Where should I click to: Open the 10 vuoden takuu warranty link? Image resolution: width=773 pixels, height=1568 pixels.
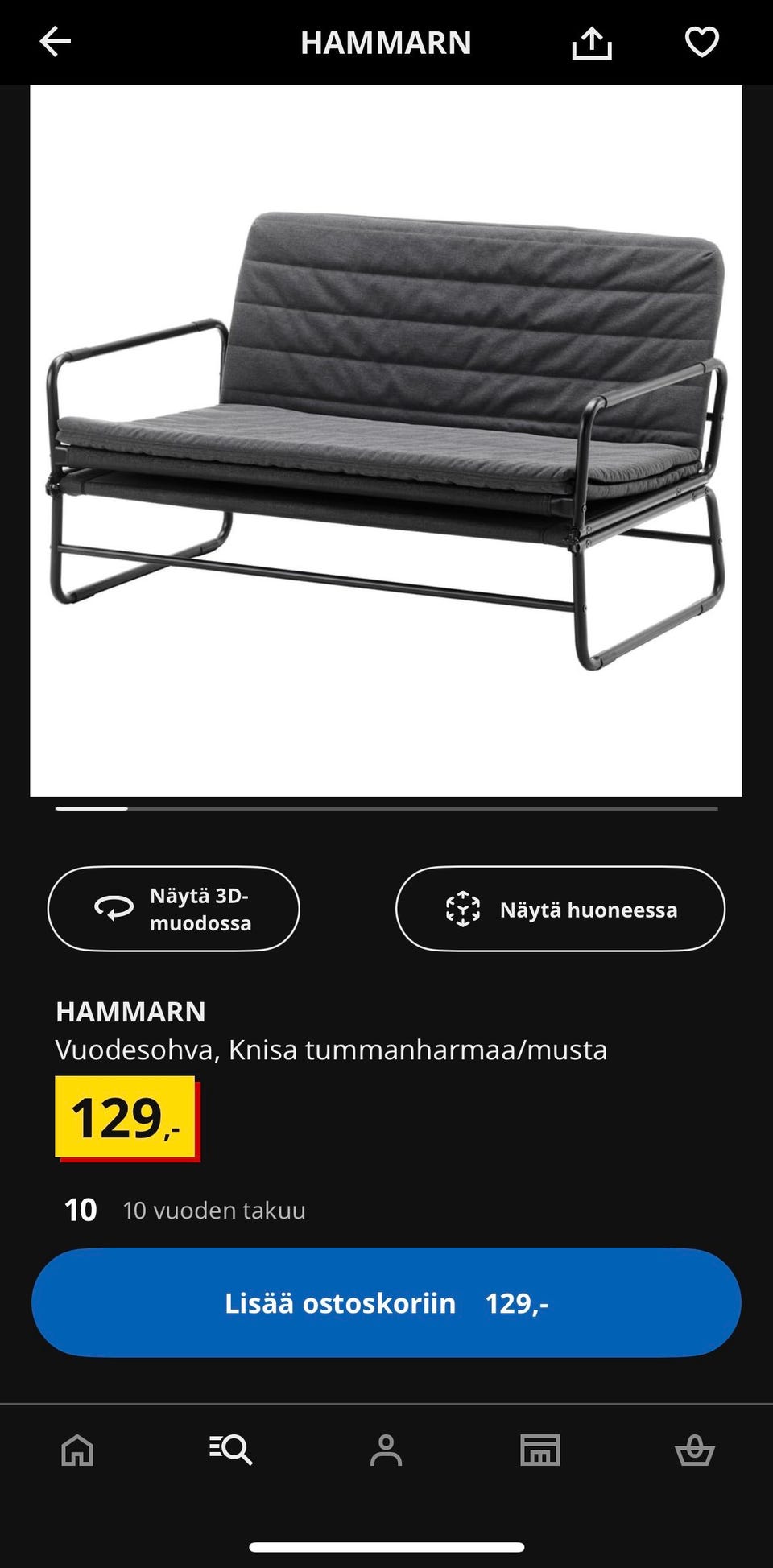(x=213, y=1209)
